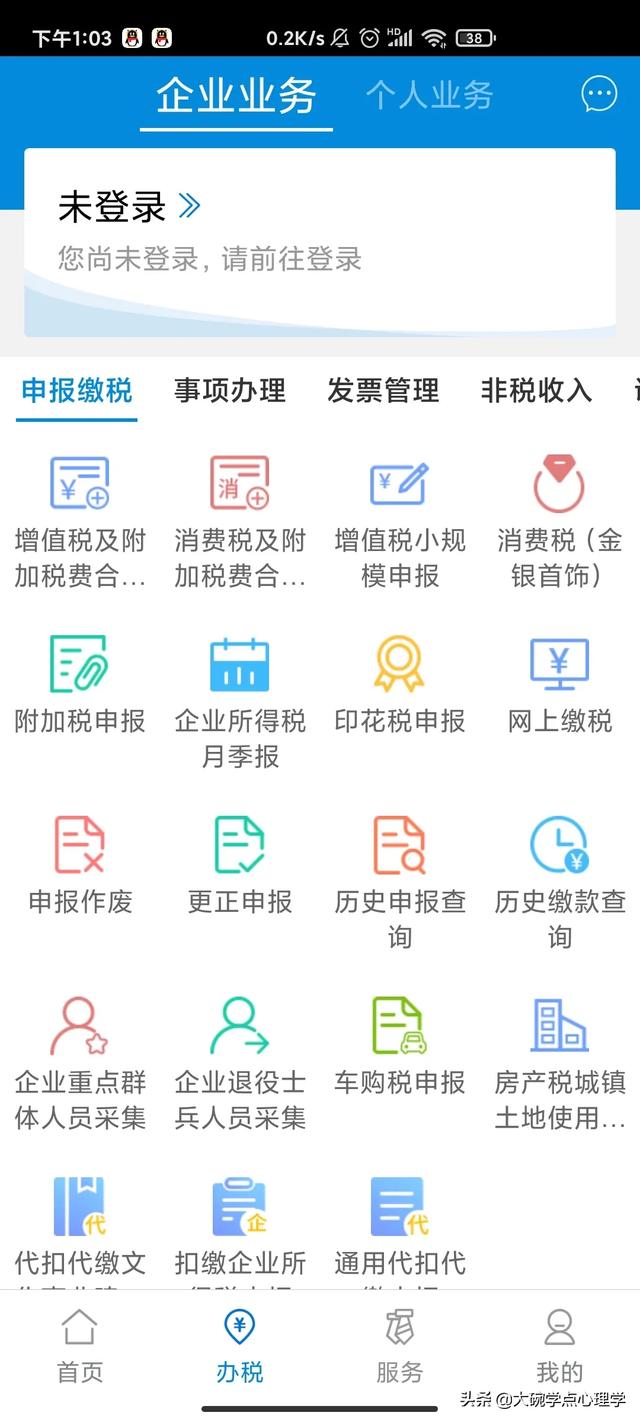Image resolution: width=640 pixels, height=1422 pixels.
Task: Open 车购税申报
Action: (x=400, y=1046)
